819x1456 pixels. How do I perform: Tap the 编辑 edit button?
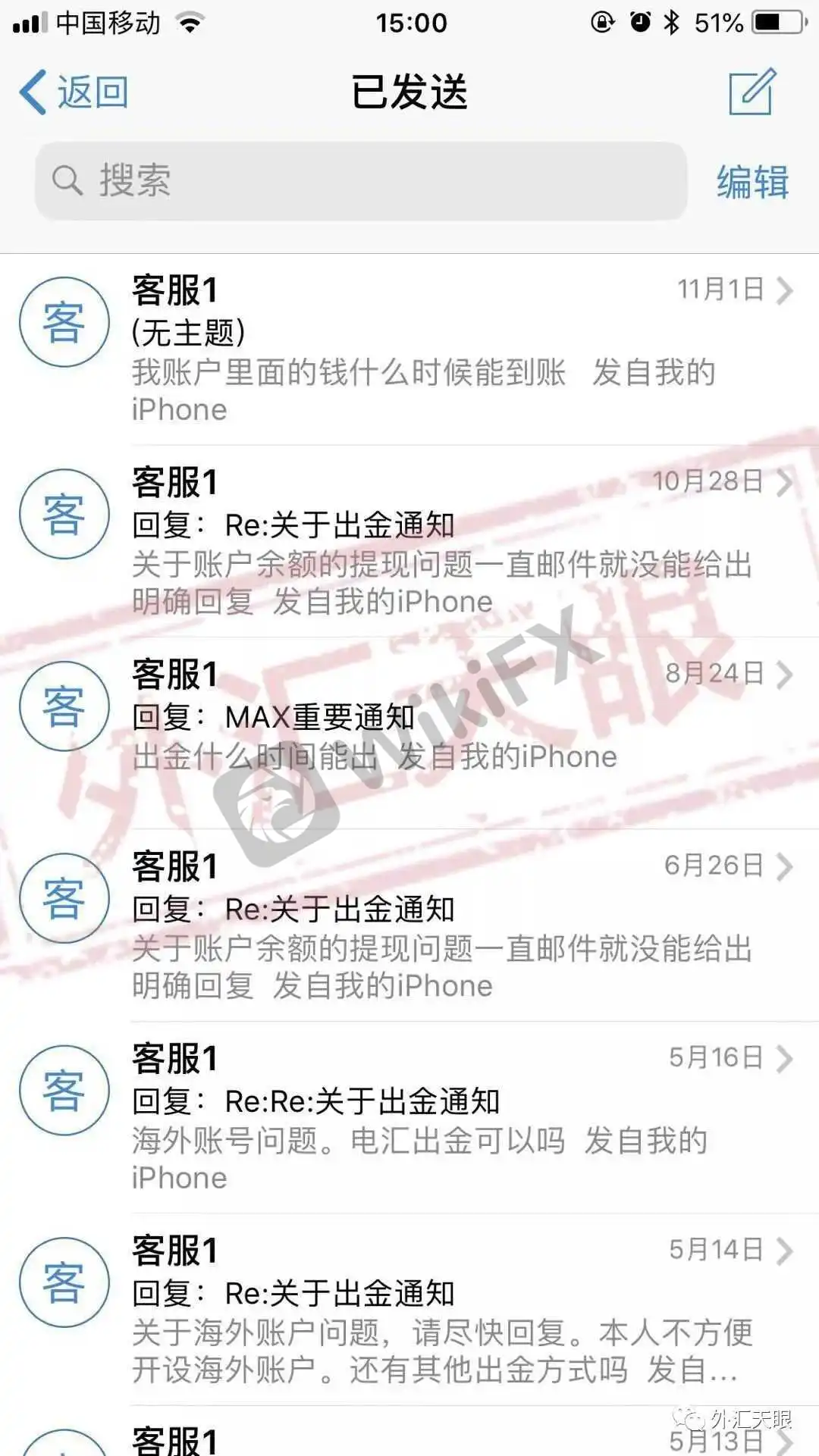tap(752, 183)
